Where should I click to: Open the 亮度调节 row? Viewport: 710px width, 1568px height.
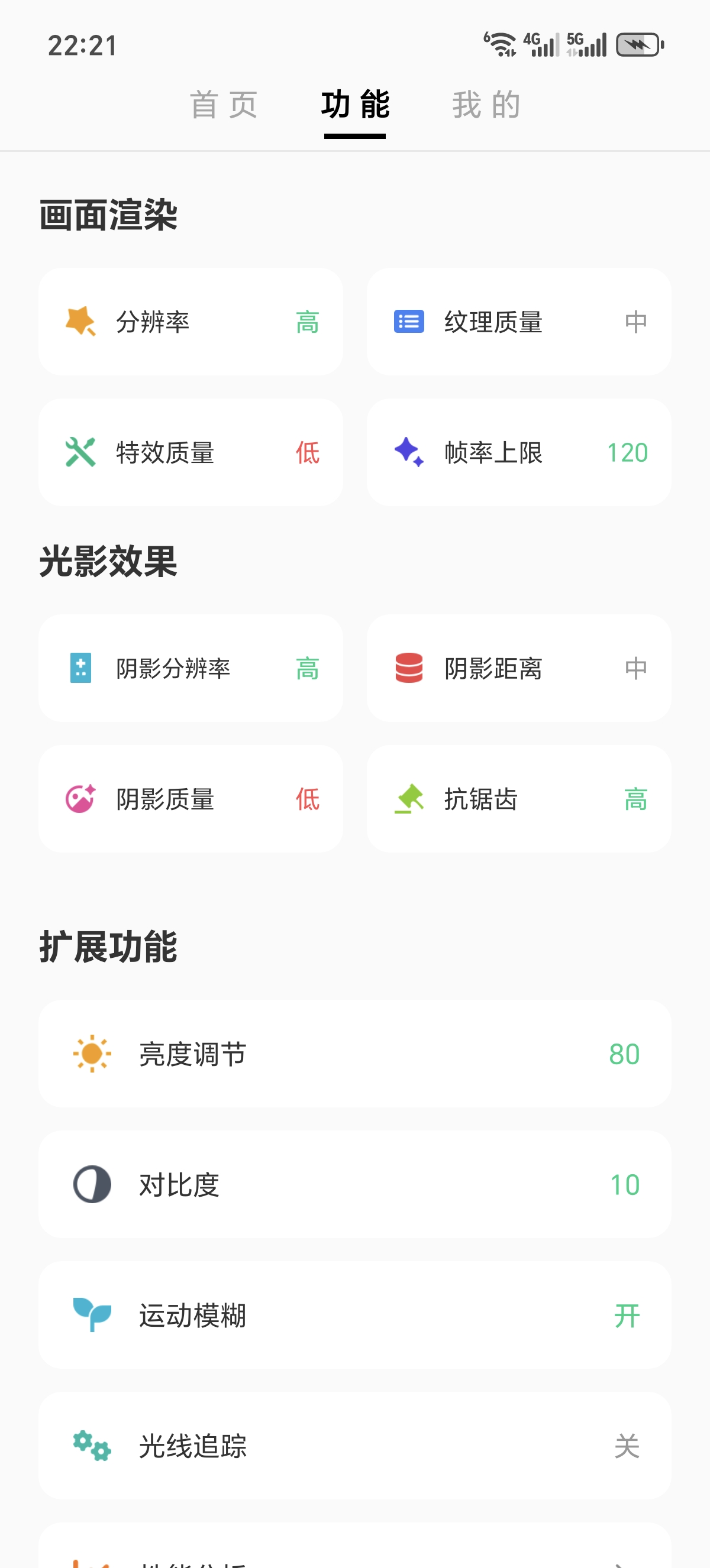355,1054
